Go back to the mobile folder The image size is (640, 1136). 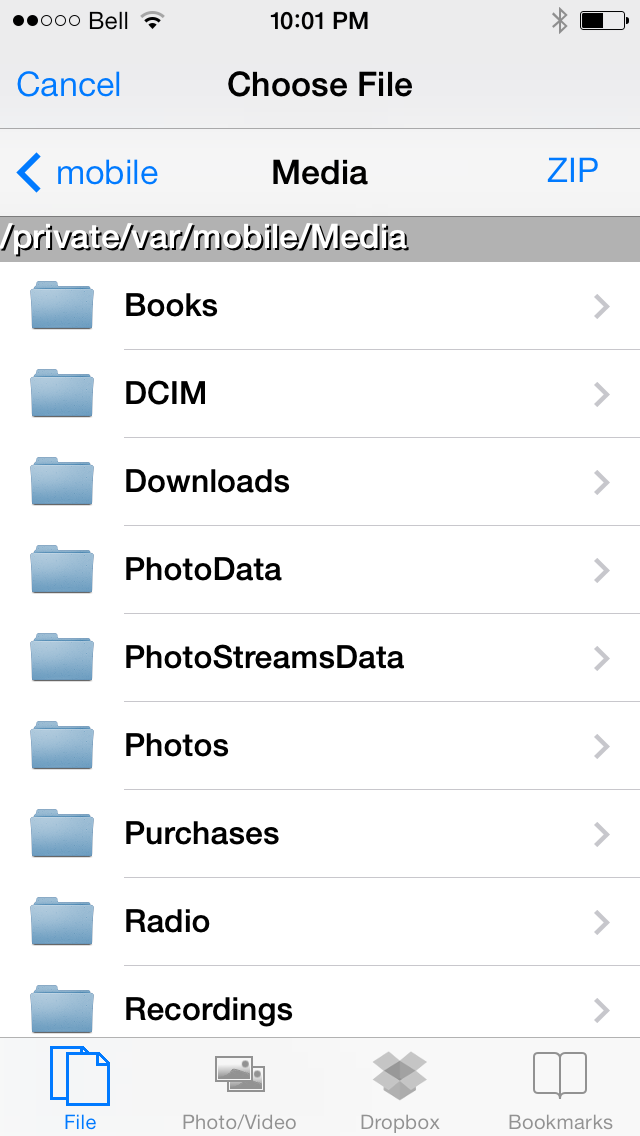coord(87,173)
